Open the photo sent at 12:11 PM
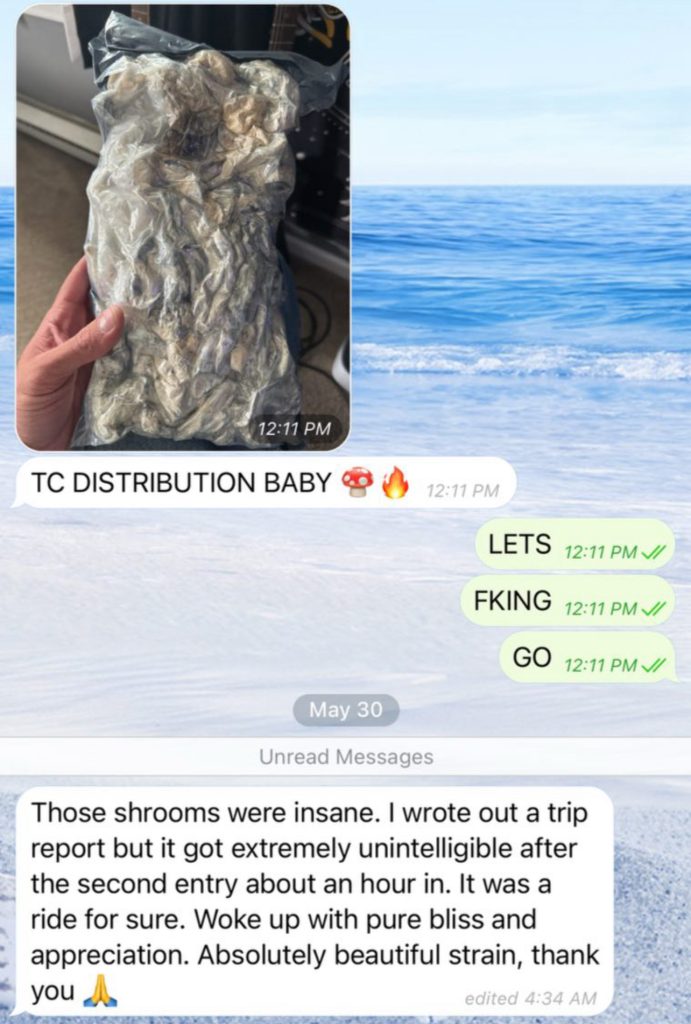691x1024 pixels. [x=183, y=226]
